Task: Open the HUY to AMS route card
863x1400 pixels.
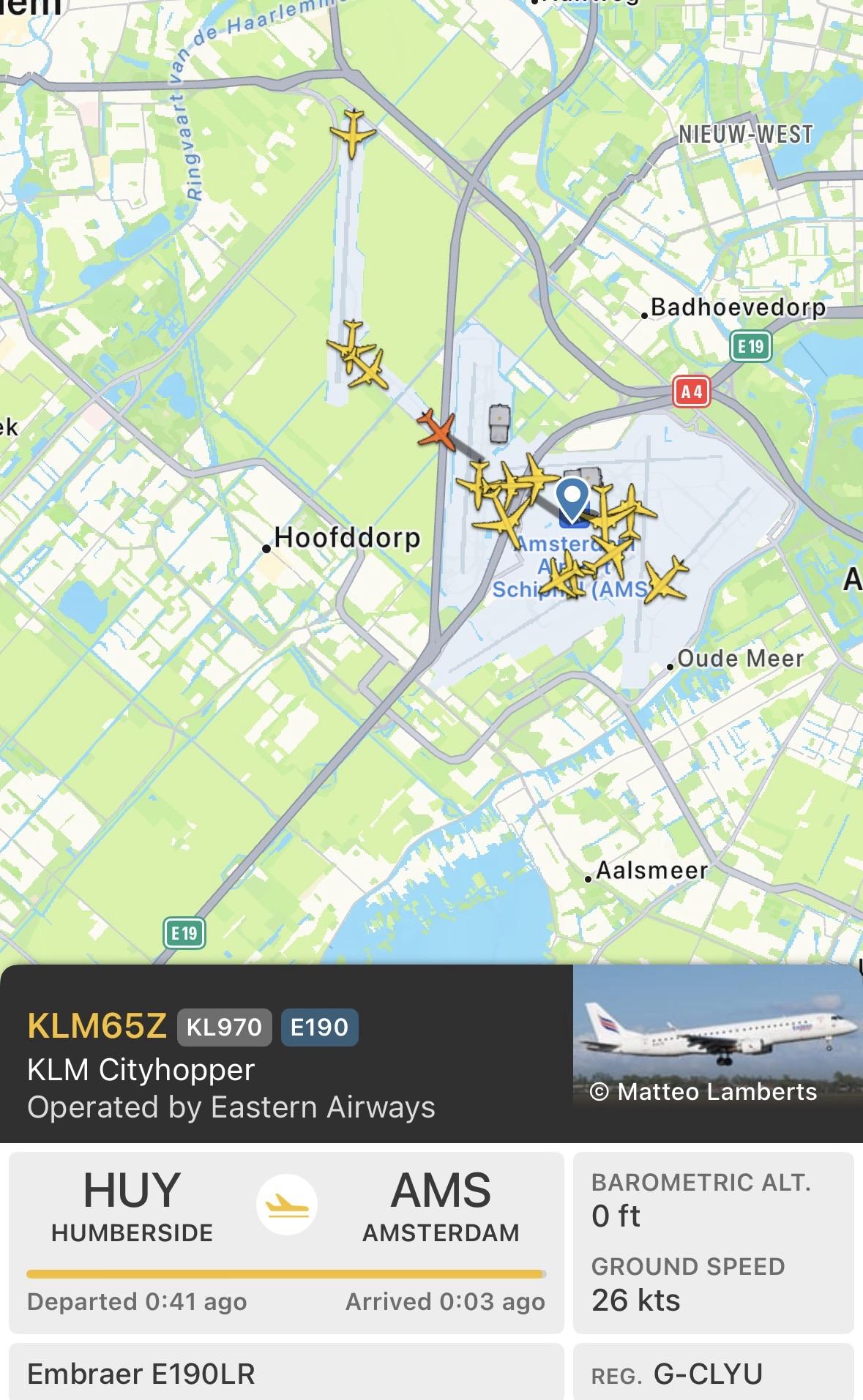Action: point(285,1241)
